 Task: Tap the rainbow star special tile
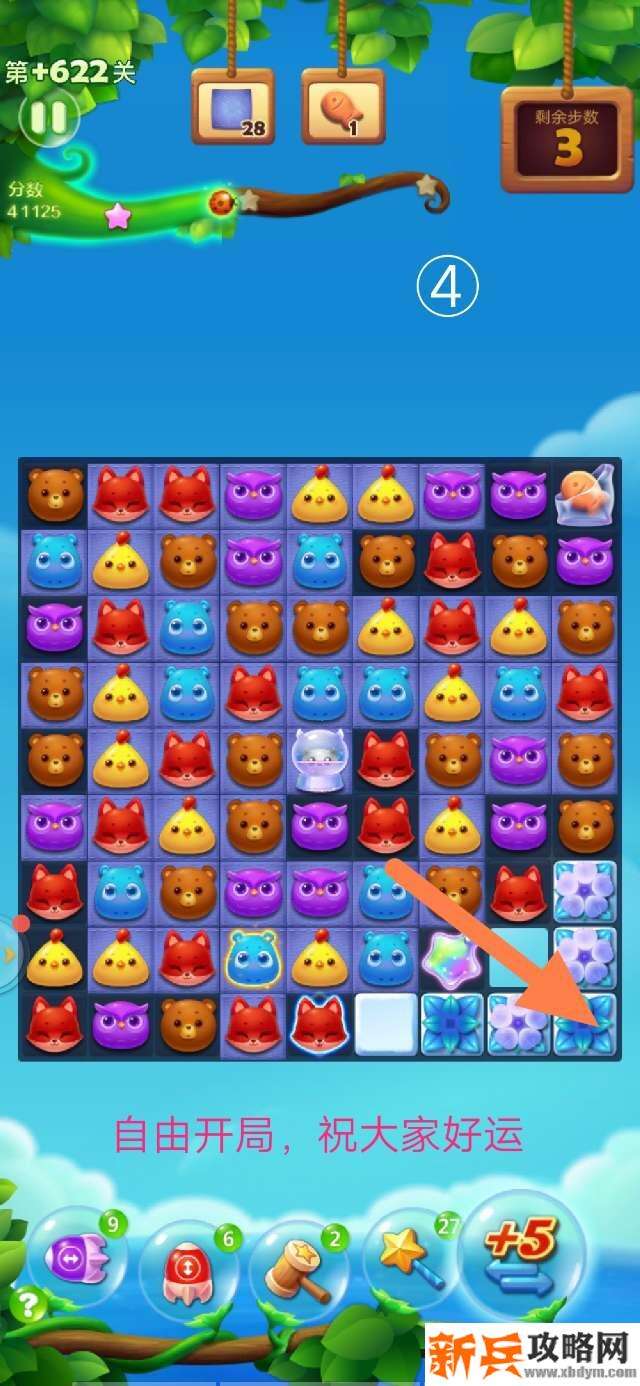(x=451, y=958)
